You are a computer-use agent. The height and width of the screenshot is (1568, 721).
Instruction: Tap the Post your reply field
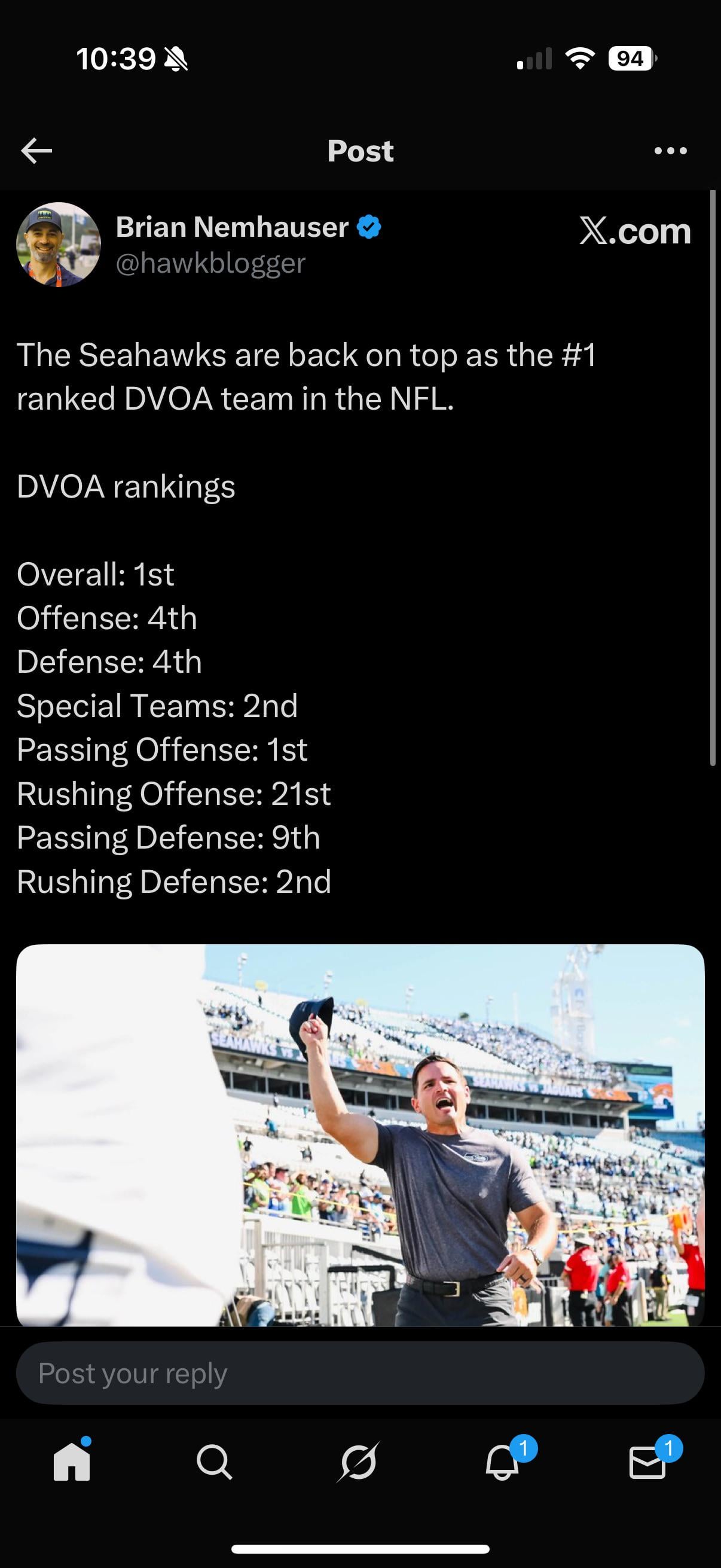360,1374
